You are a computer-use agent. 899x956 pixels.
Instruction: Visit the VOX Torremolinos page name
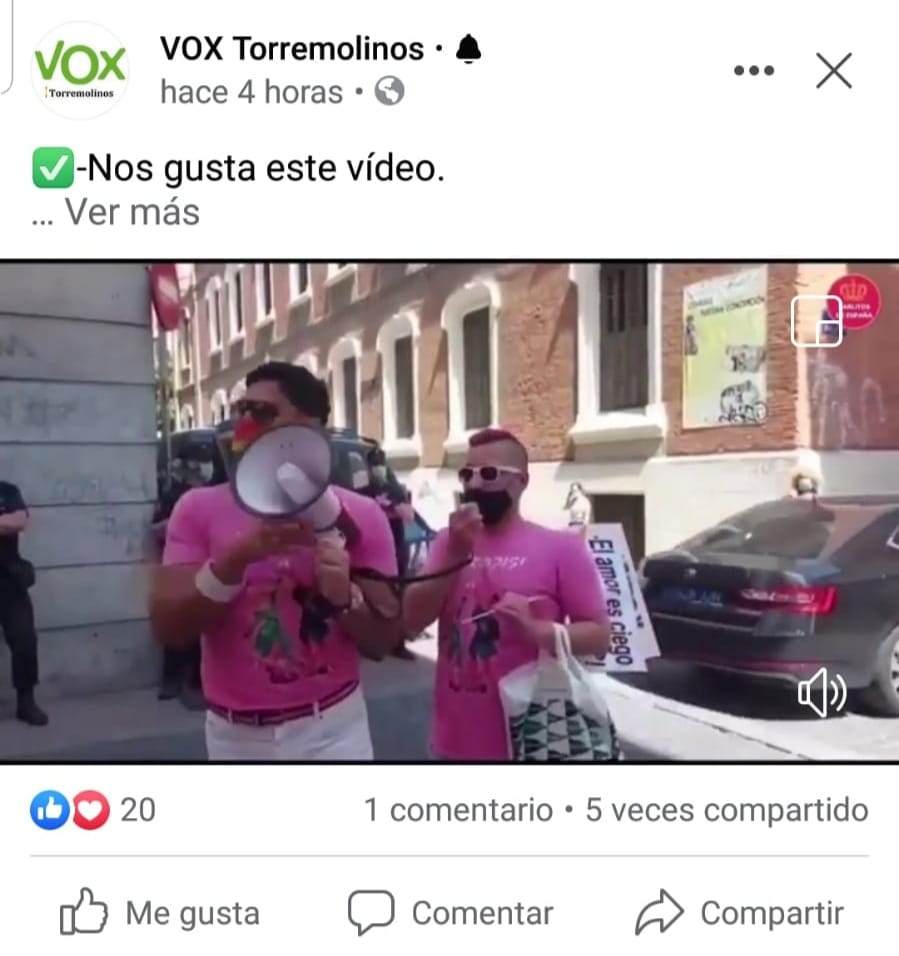(x=292, y=48)
